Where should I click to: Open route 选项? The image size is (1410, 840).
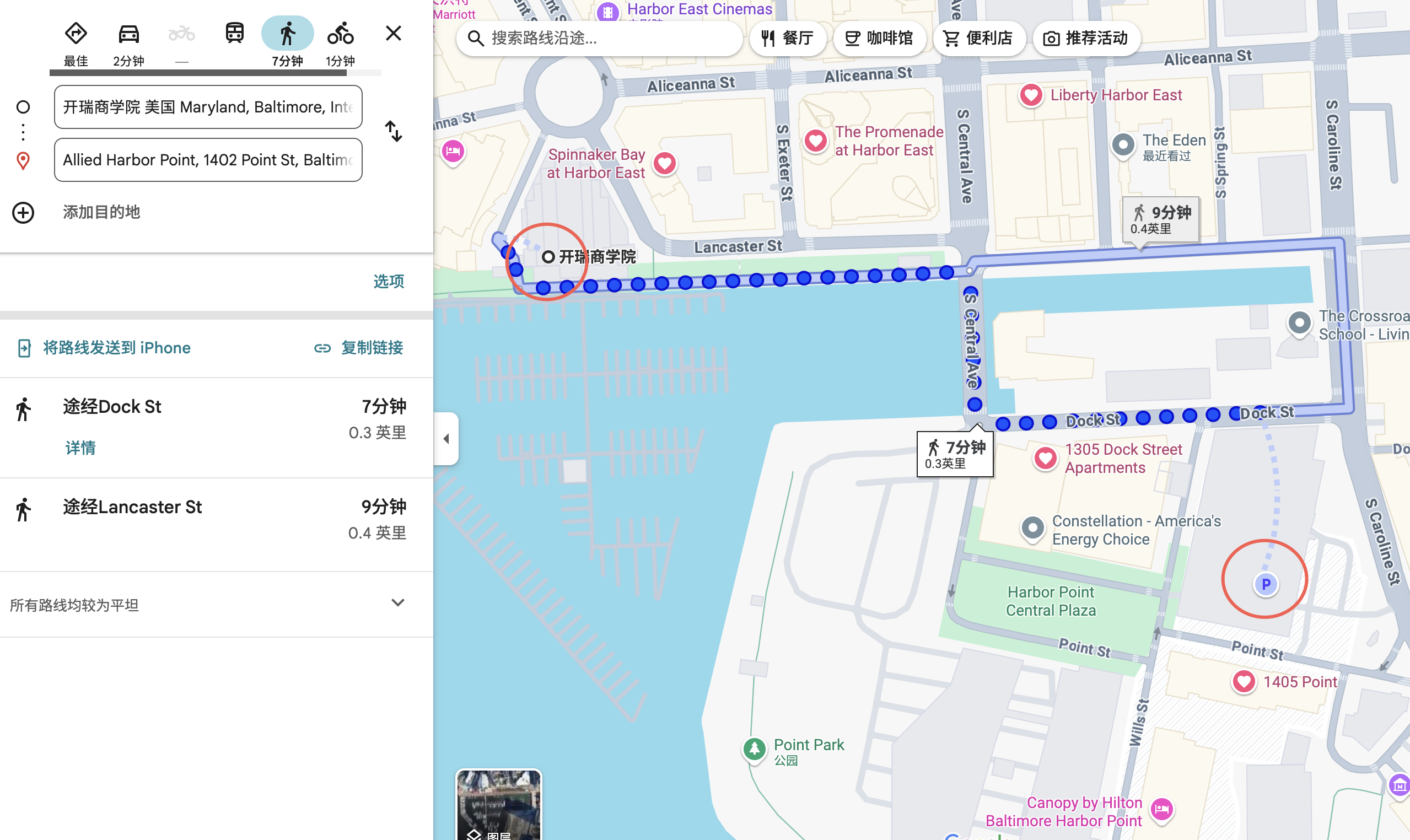pyautogui.click(x=388, y=281)
